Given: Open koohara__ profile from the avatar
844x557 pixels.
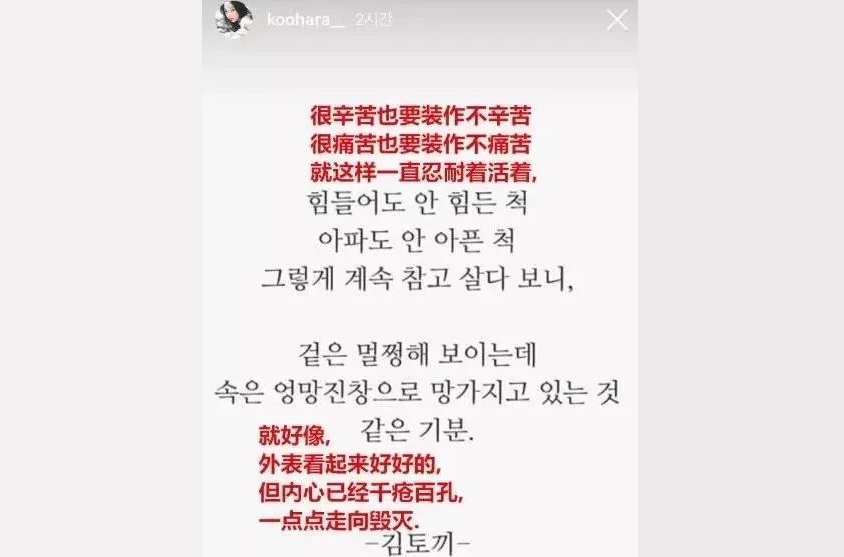Looking at the screenshot, I should [x=234, y=20].
